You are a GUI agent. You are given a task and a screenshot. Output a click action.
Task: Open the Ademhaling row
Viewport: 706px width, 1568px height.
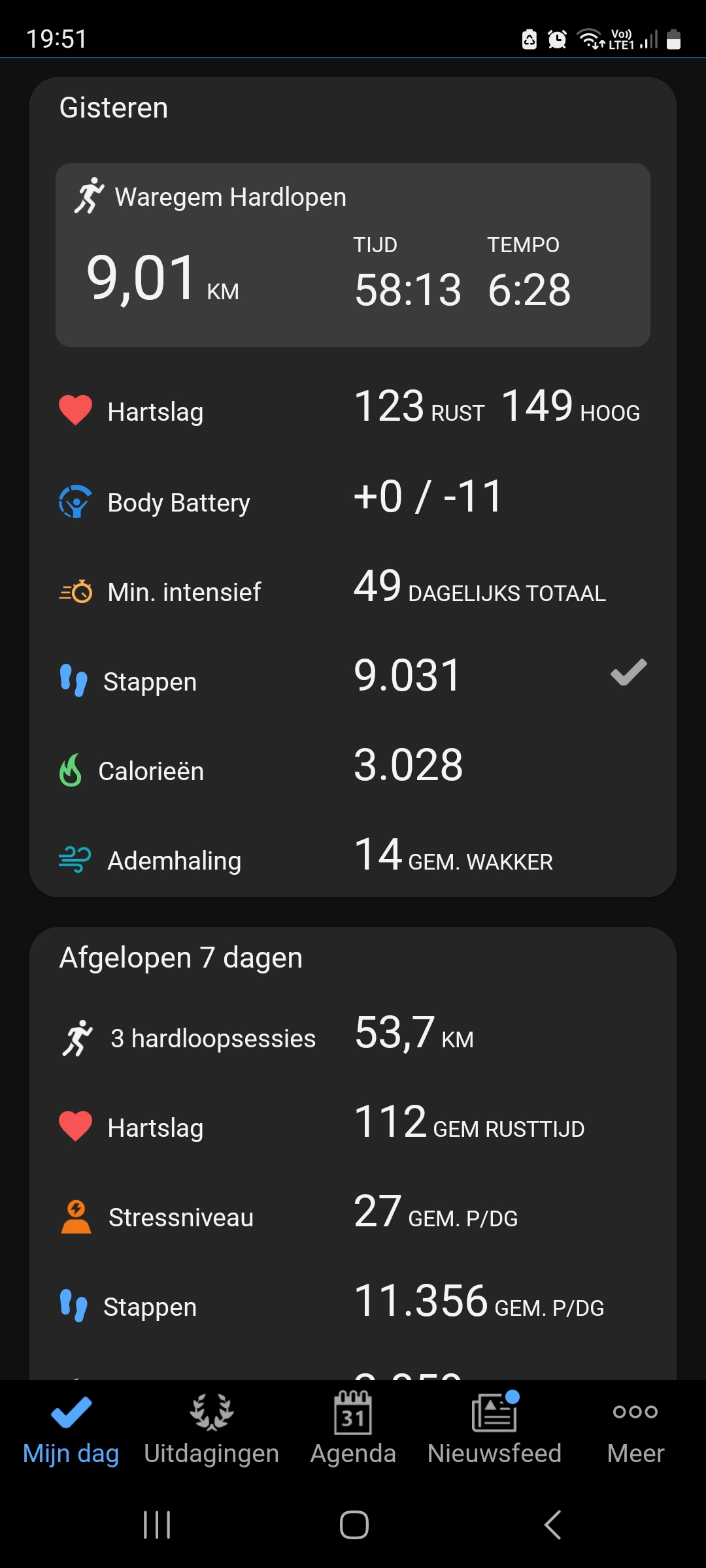point(353,859)
